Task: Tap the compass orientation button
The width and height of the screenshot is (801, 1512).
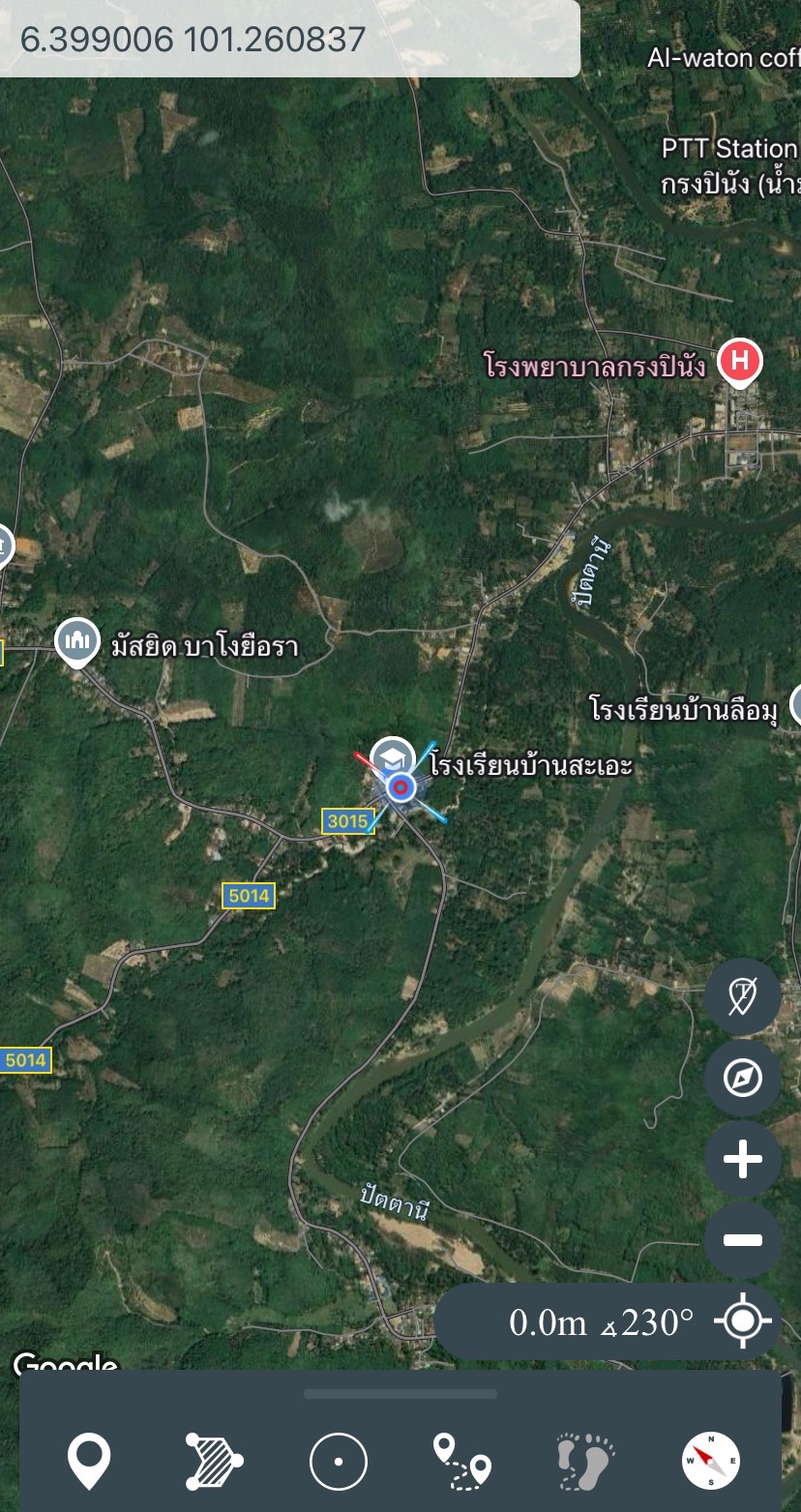Action: coord(742,1078)
